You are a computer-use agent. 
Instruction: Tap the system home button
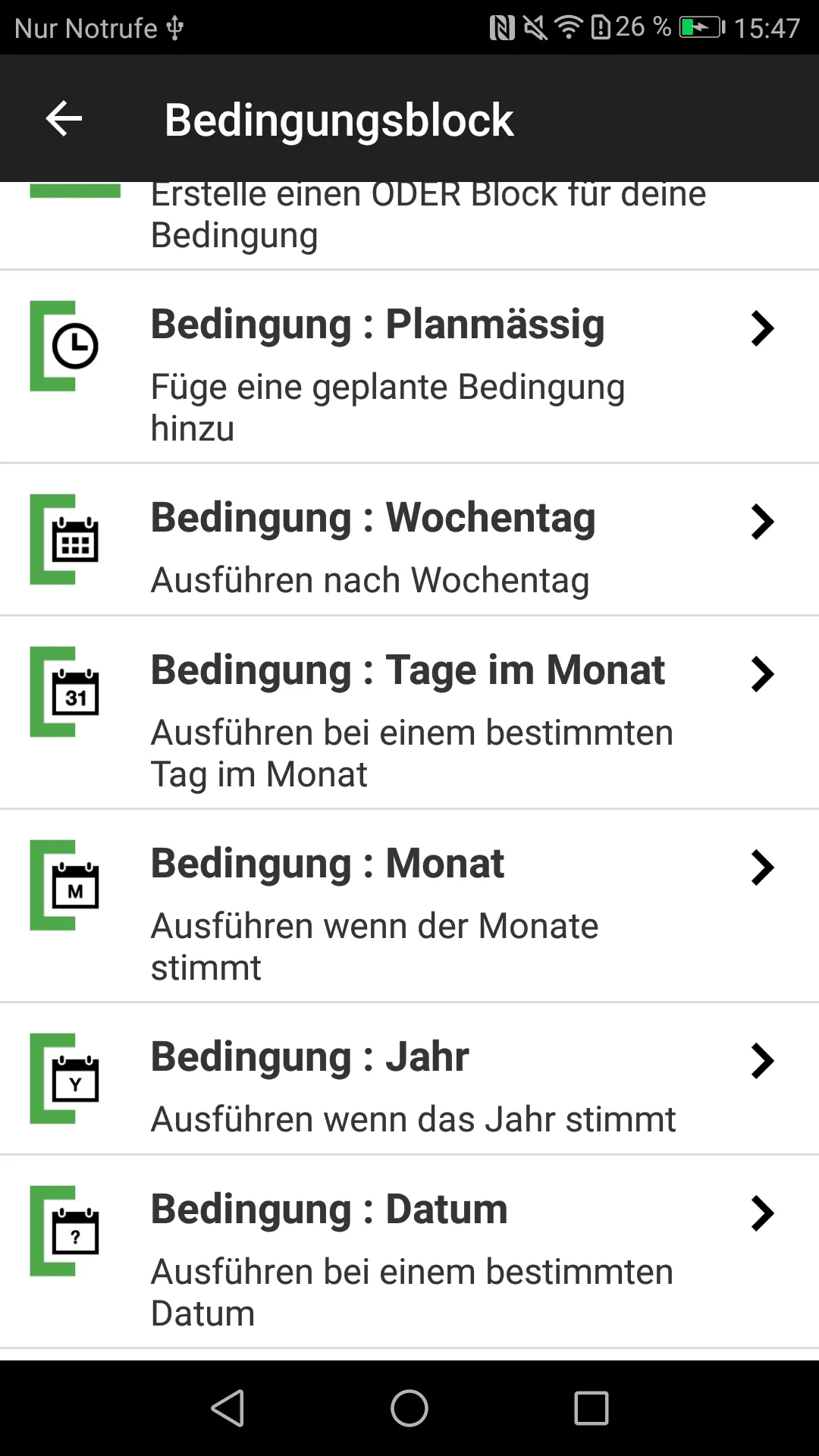[409, 1408]
